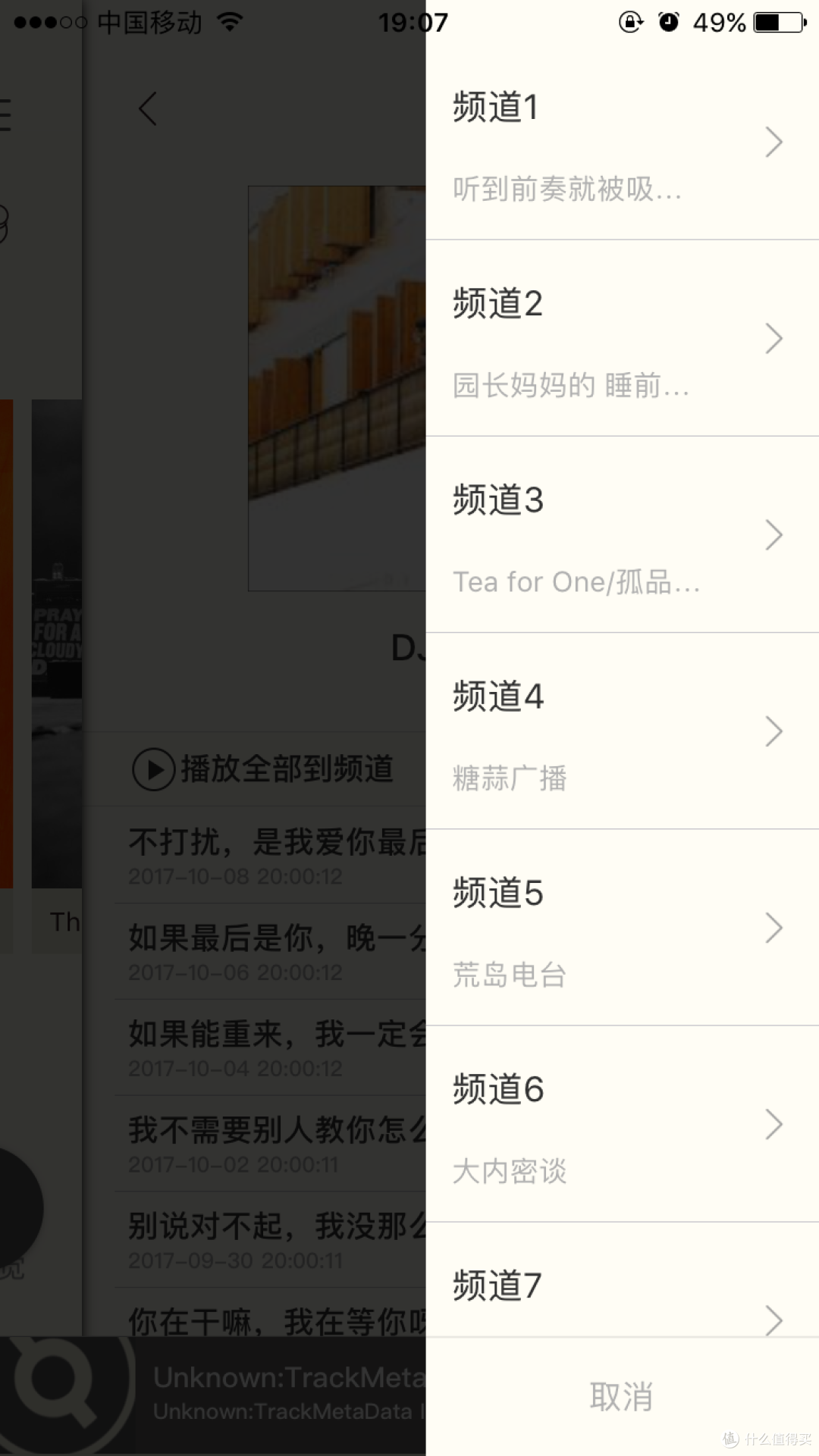The image size is (819, 1456).
Task: Pick 频道5 荒岛电台
Action: point(622,927)
